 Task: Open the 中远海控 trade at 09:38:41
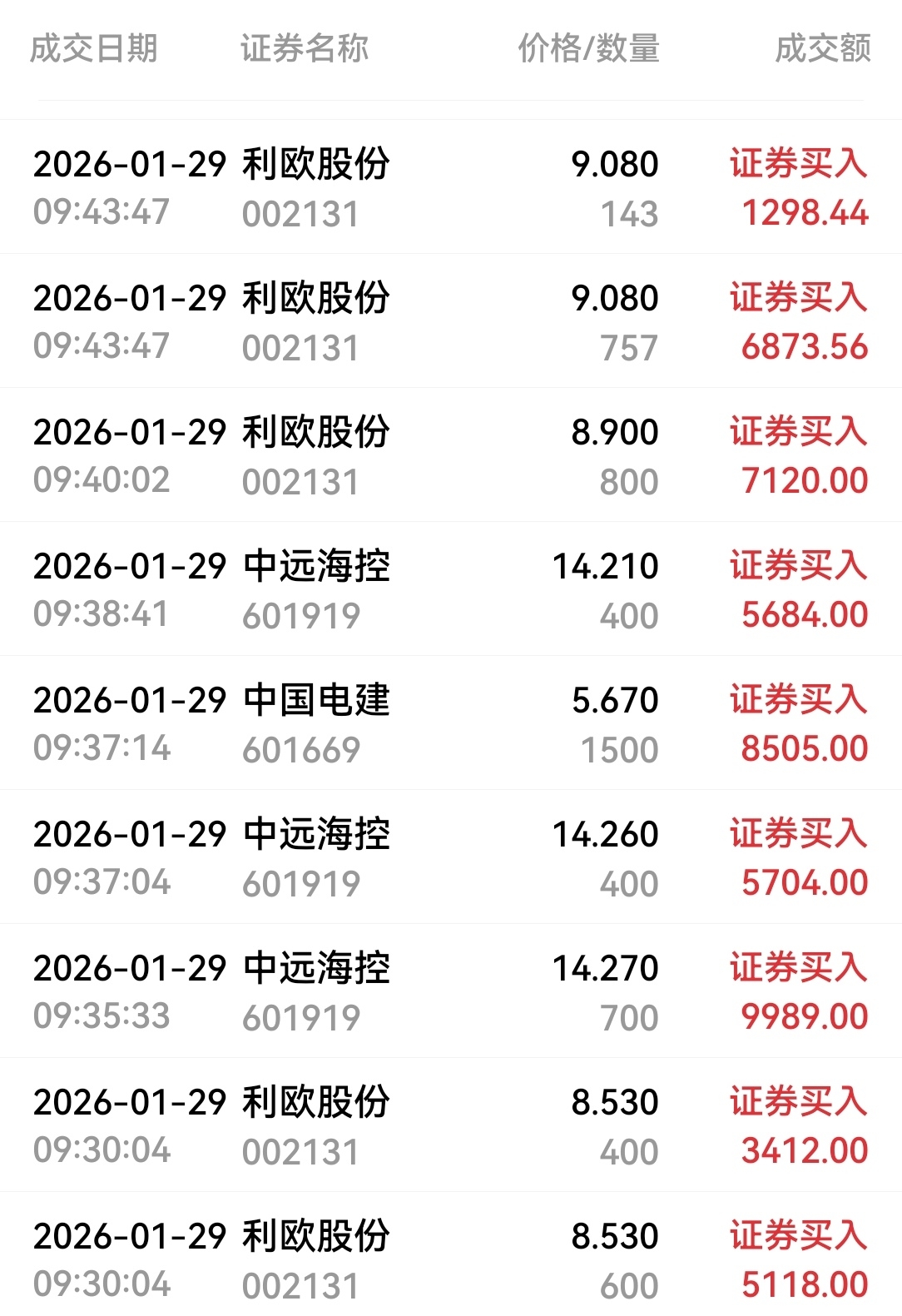tap(451, 589)
